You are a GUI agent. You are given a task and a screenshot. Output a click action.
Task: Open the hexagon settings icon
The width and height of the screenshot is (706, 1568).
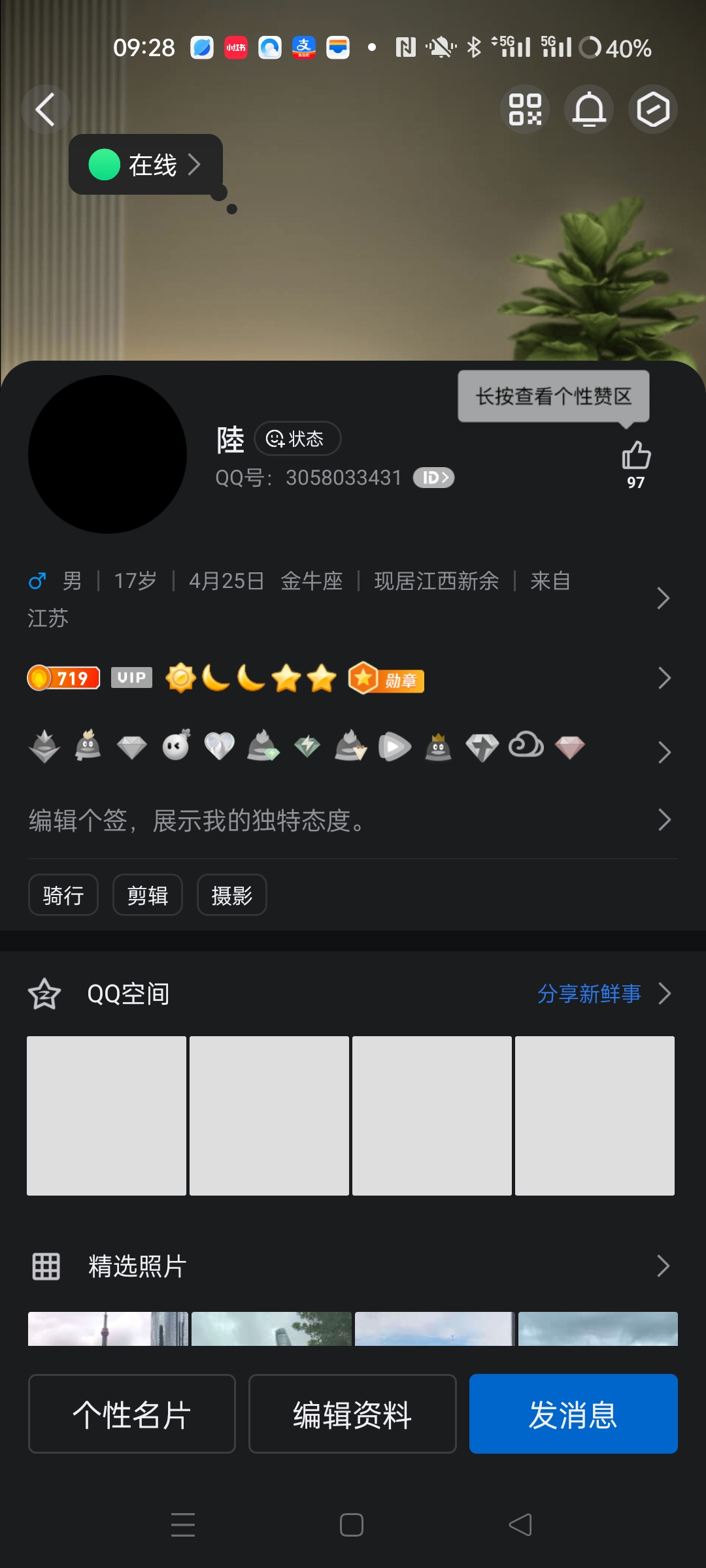tap(653, 109)
